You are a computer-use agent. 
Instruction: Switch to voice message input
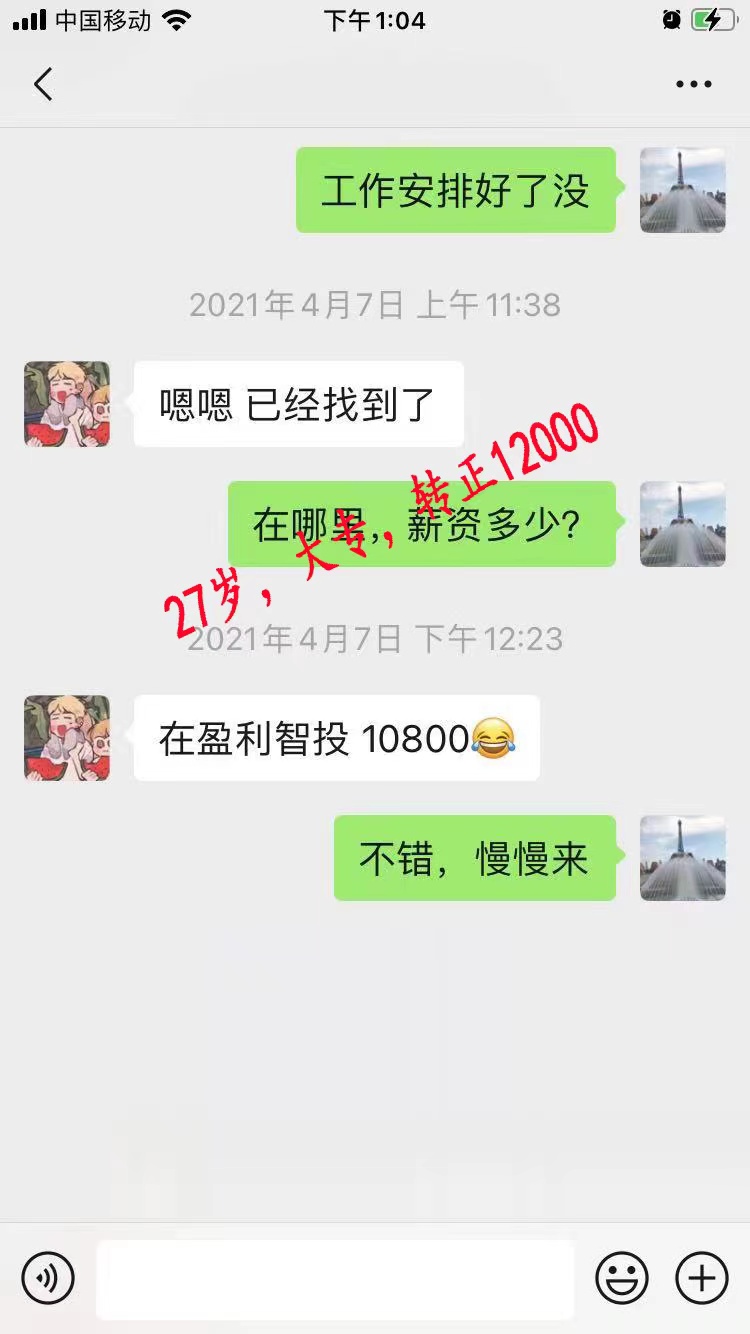point(48,1278)
